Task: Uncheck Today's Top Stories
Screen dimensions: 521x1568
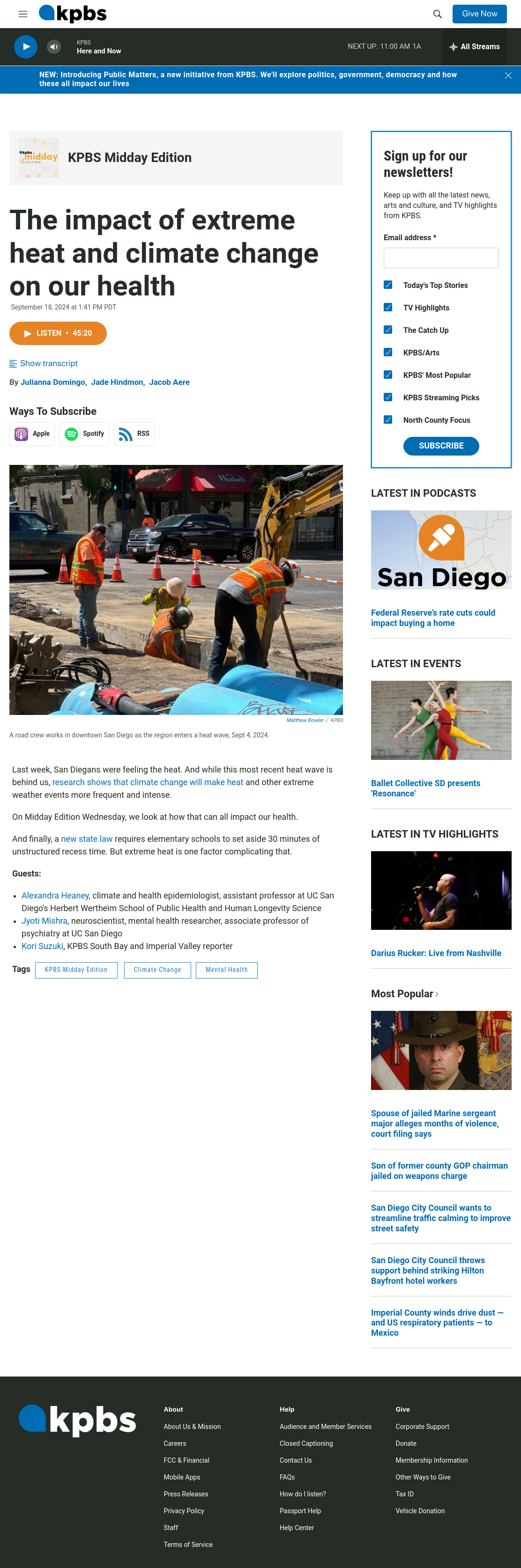Action: tap(387, 285)
